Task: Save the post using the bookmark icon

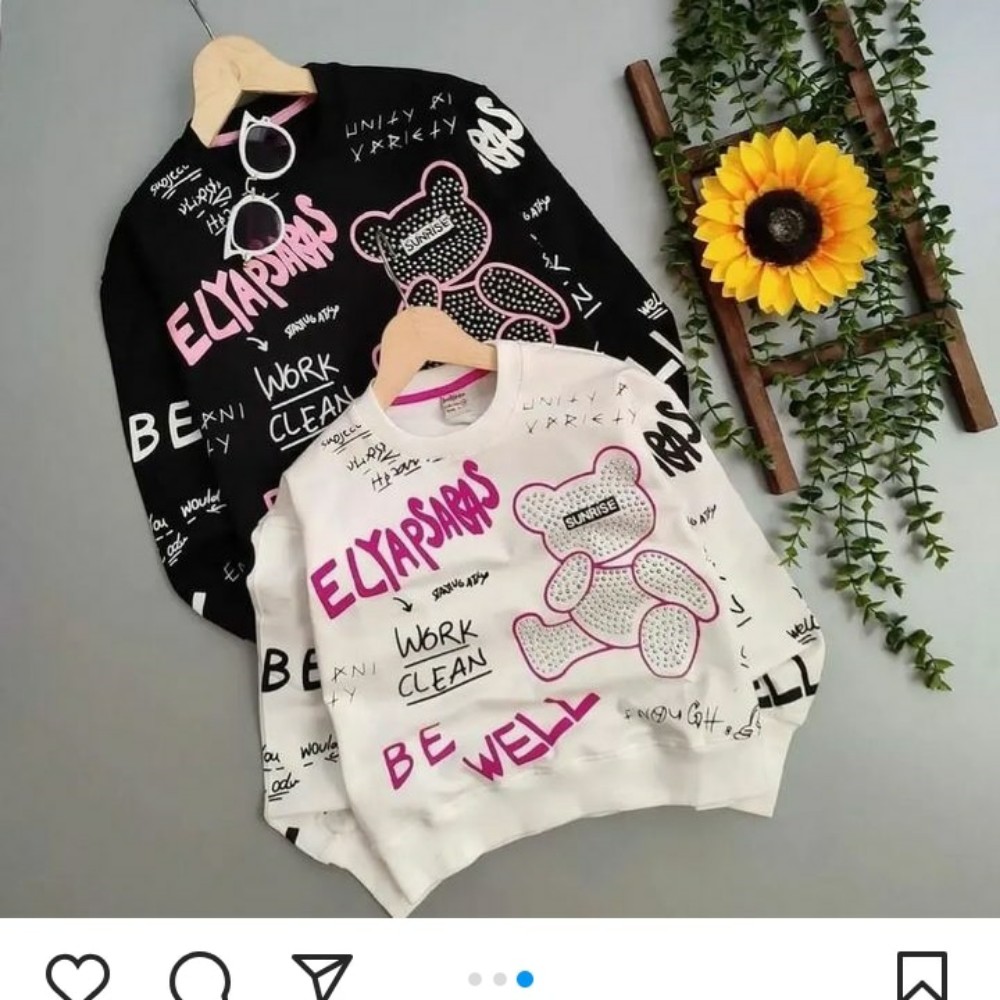Action: [x=921, y=977]
